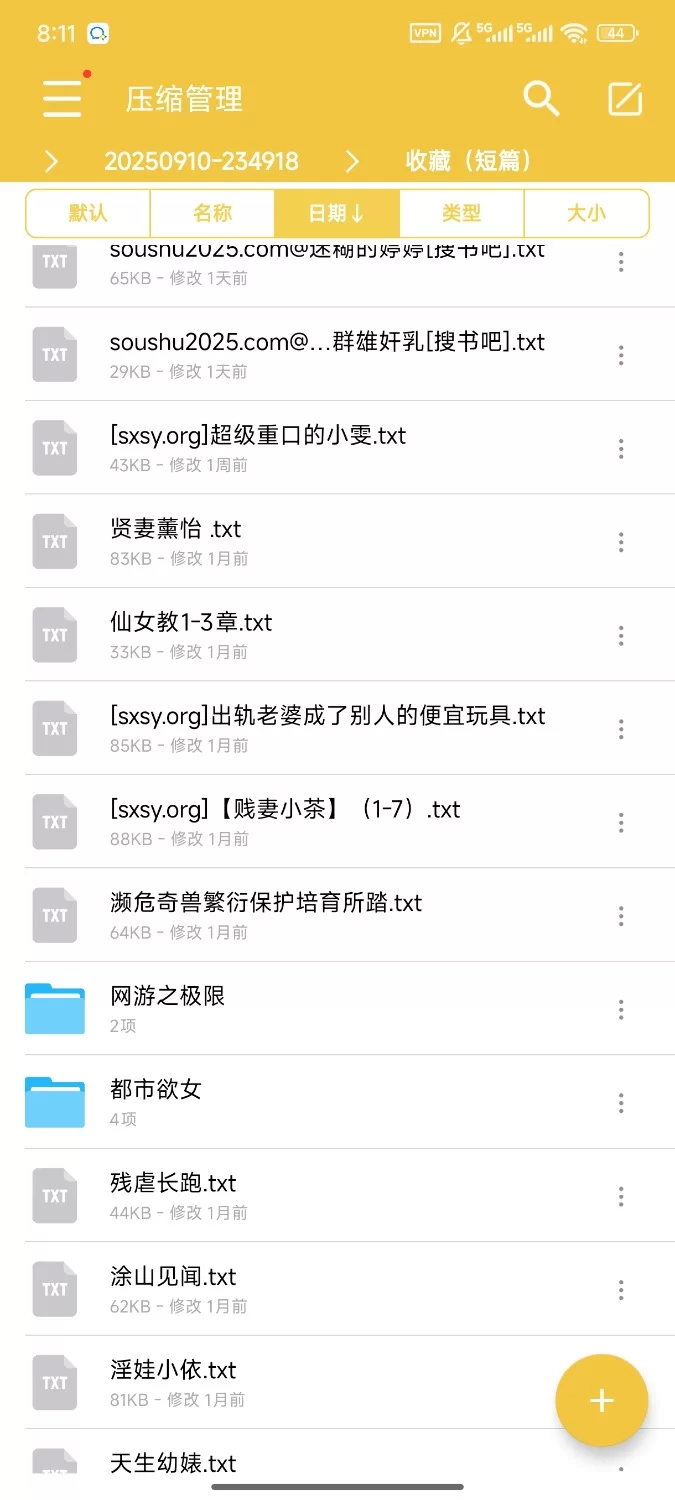675x1500 pixels.
Task: Sort files by 默认
Action: [x=88, y=213]
